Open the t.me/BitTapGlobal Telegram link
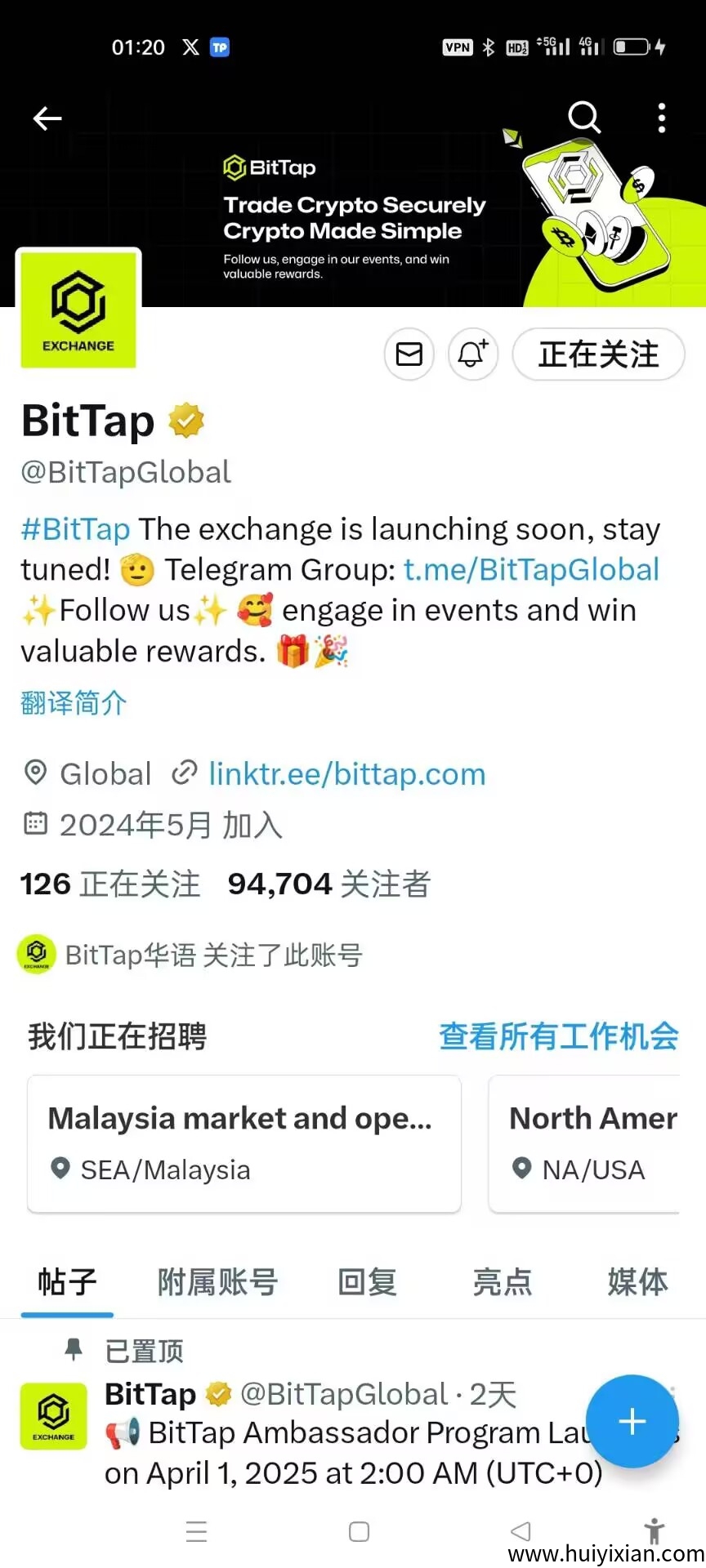The width and height of the screenshot is (706, 1568). pyautogui.click(x=531, y=570)
